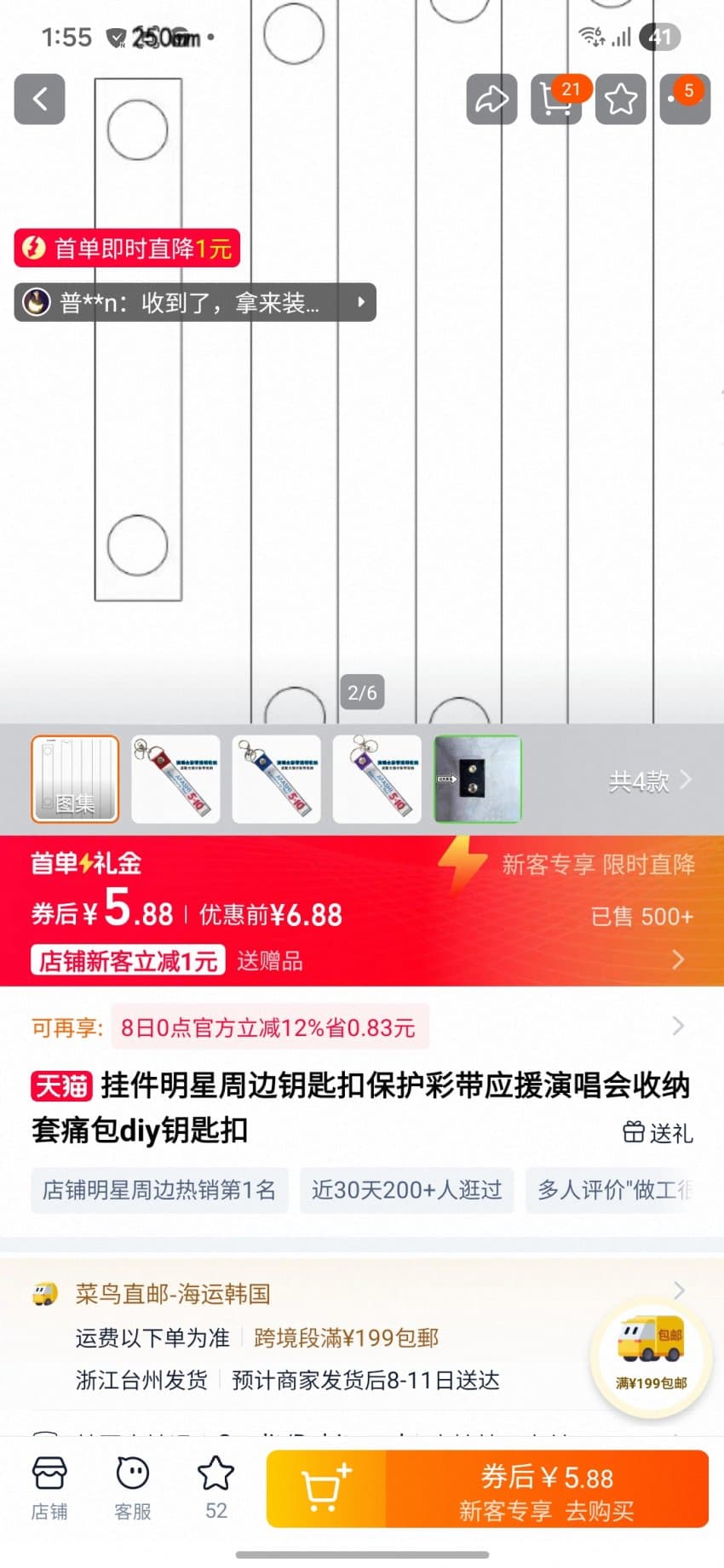
Task: View all styles via 共4款
Action: [x=650, y=780]
